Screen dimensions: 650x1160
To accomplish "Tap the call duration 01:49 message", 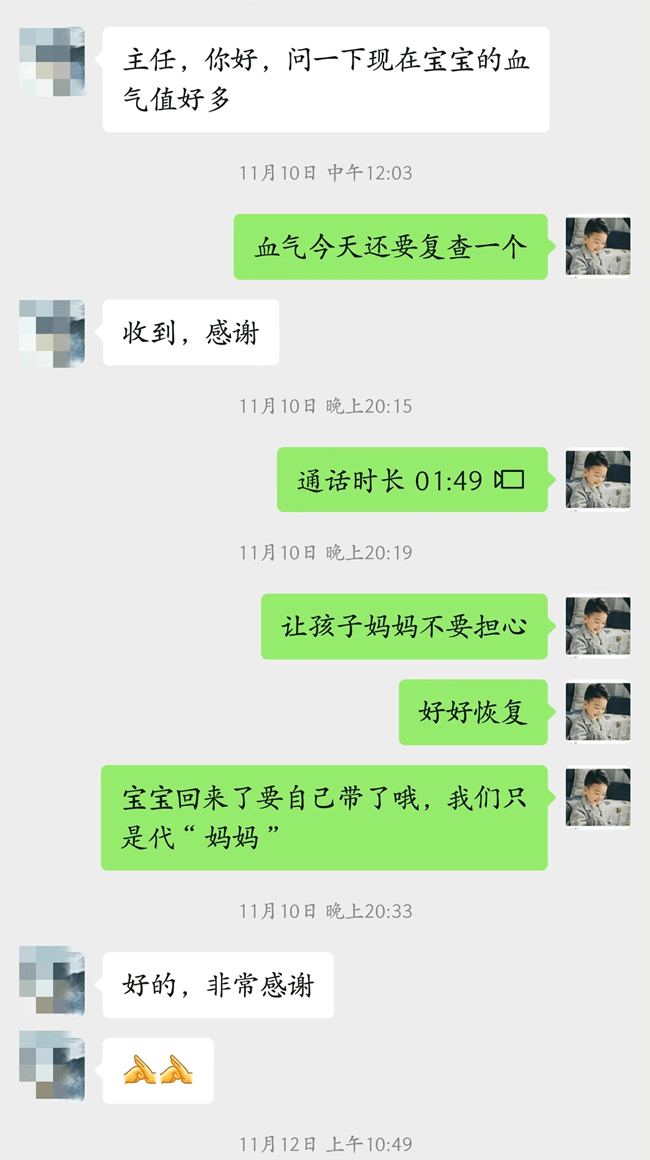I will tap(412, 480).
